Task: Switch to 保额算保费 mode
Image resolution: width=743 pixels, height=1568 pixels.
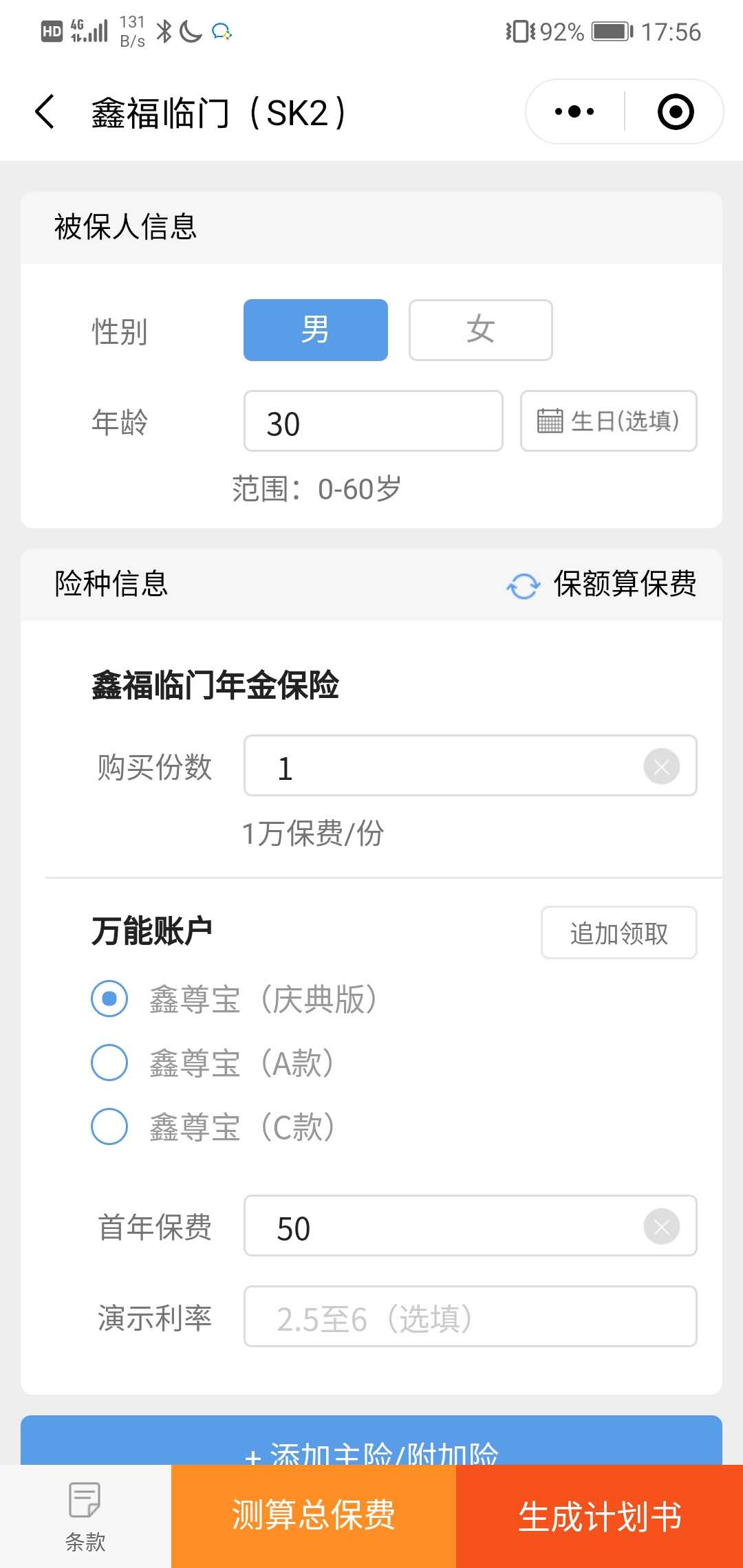Action: [x=602, y=585]
